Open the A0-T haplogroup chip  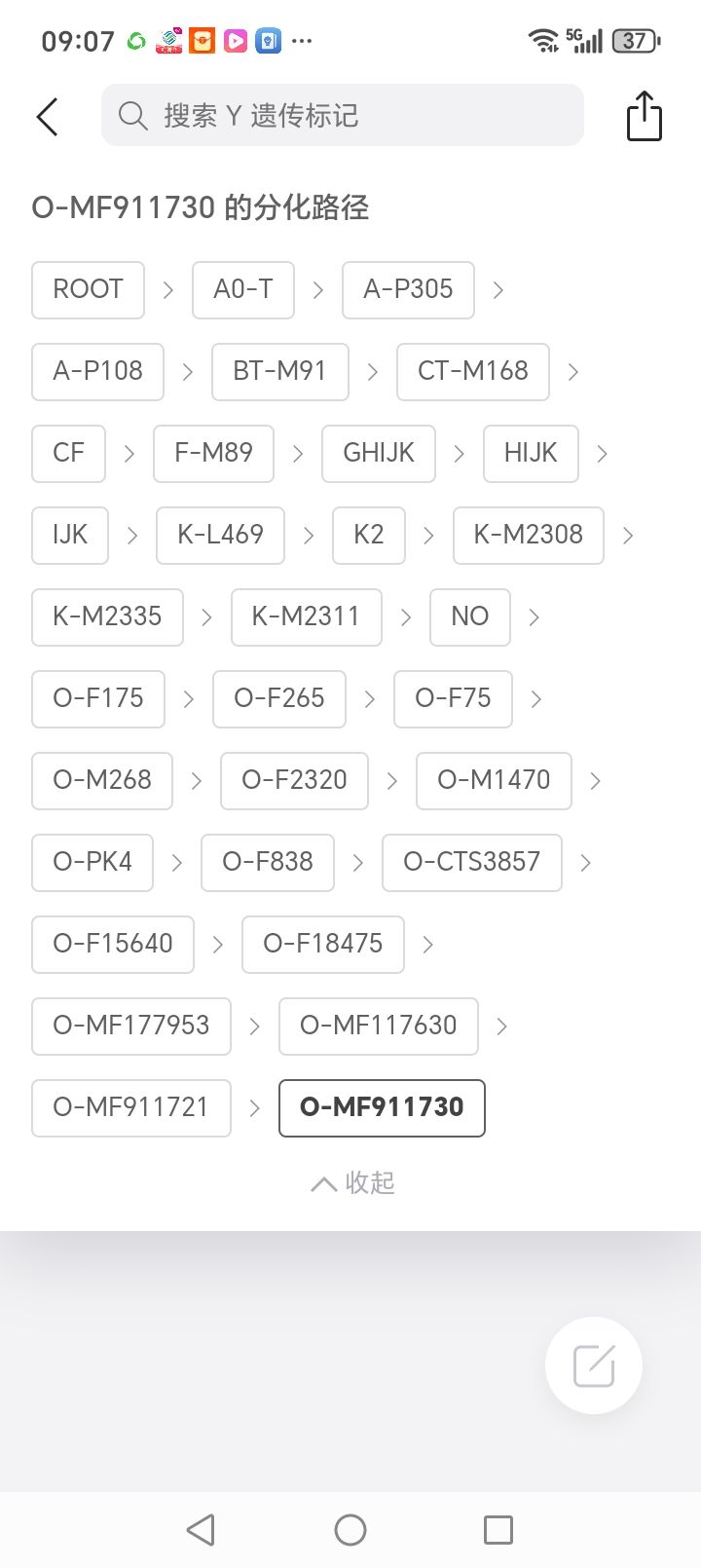(x=243, y=289)
